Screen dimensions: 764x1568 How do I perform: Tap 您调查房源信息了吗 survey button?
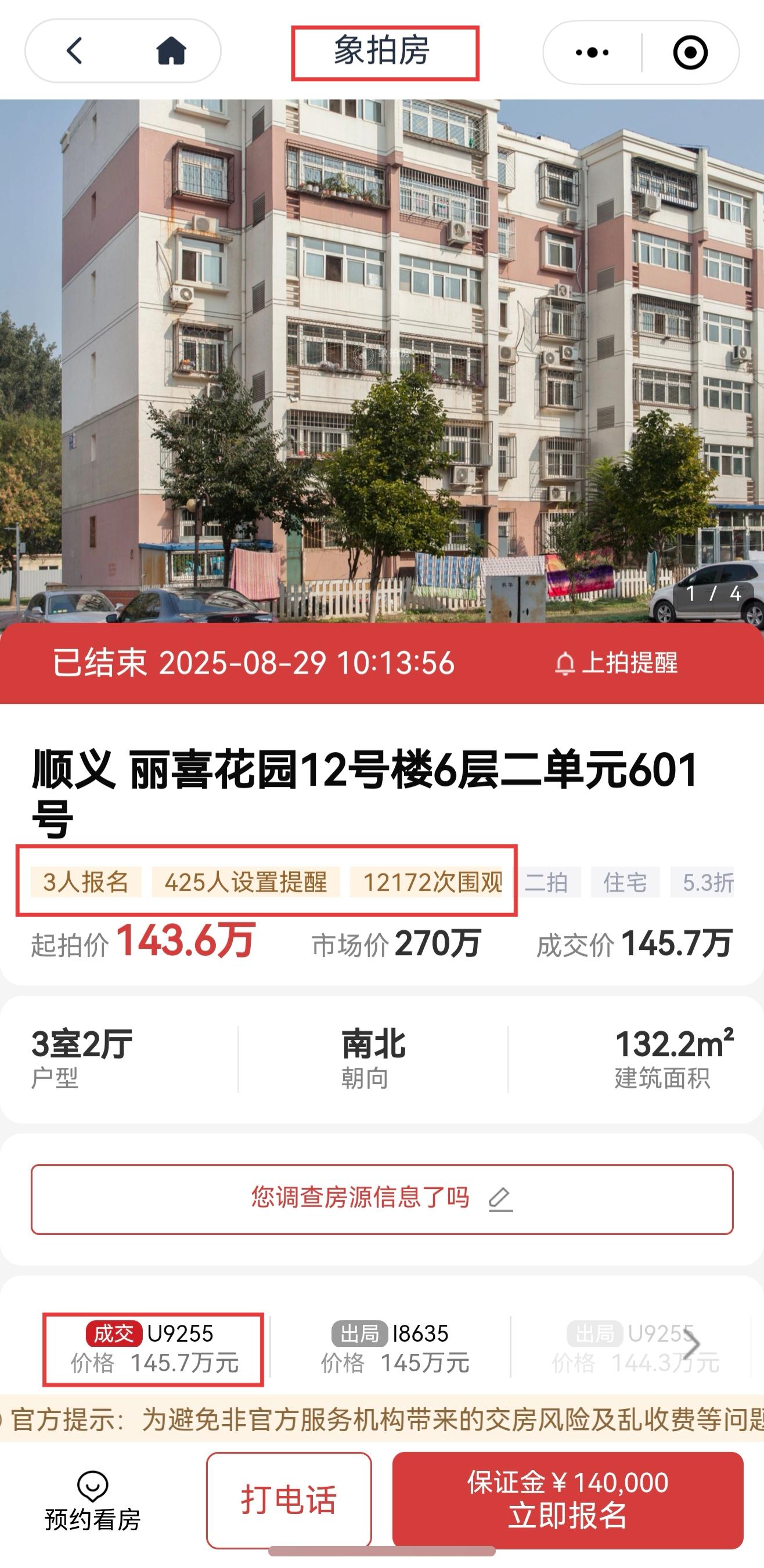click(381, 1199)
